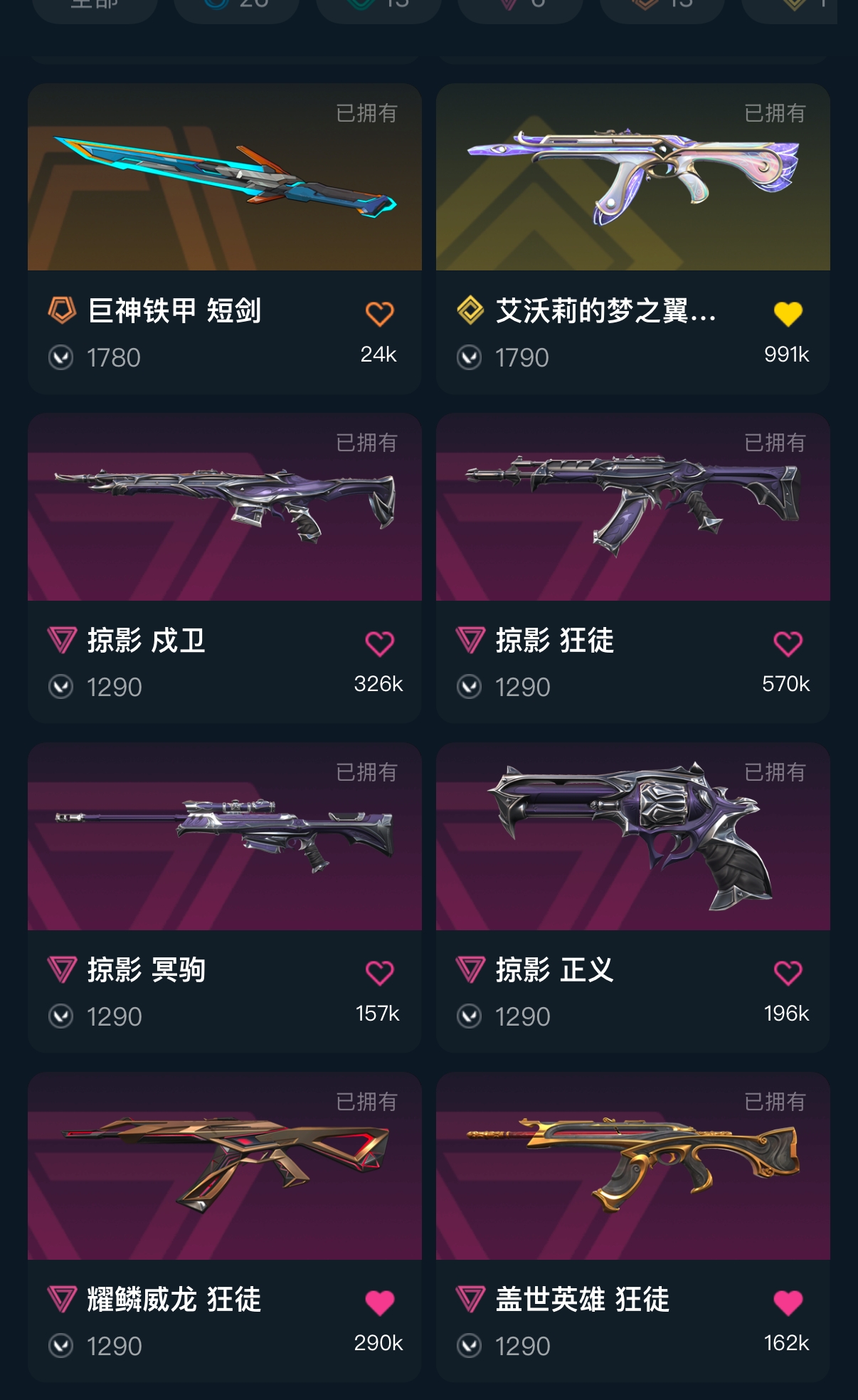The image size is (858, 1400).
Task: Open the 掠影 冥驹 skin card
Action: (x=224, y=837)
